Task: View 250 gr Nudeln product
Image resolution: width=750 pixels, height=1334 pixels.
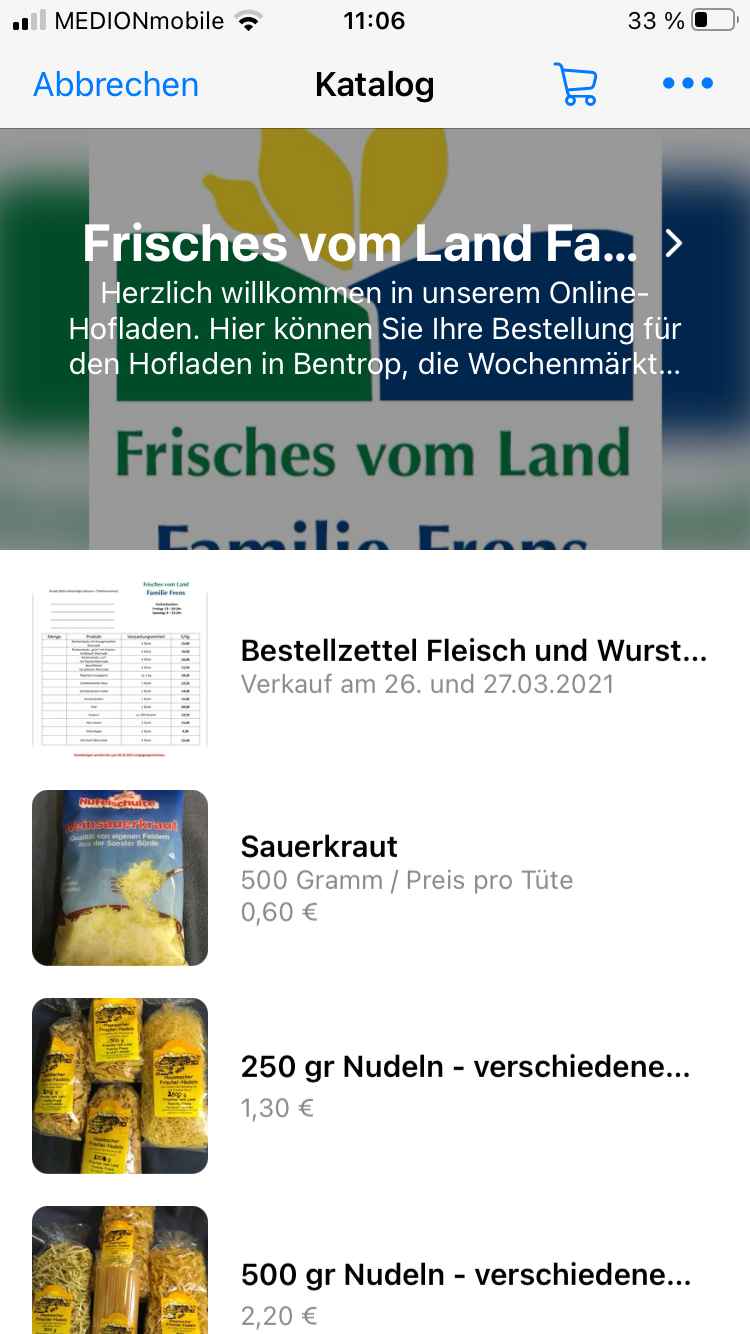Action: [x=465, y=1085]
